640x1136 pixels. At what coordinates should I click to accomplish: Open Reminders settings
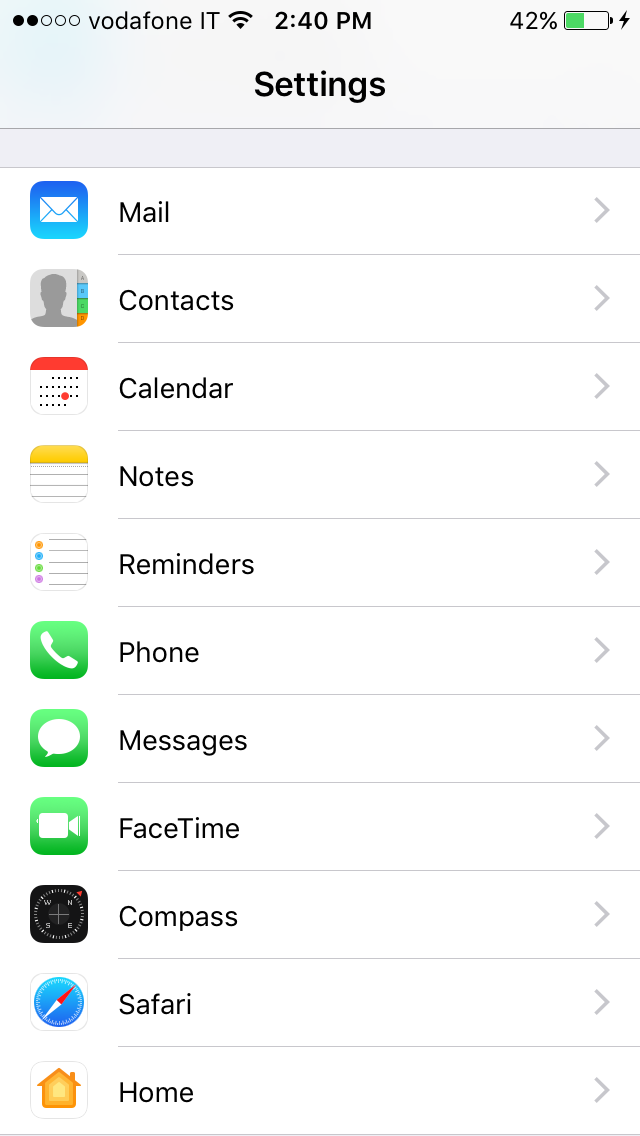click(320, 563)
